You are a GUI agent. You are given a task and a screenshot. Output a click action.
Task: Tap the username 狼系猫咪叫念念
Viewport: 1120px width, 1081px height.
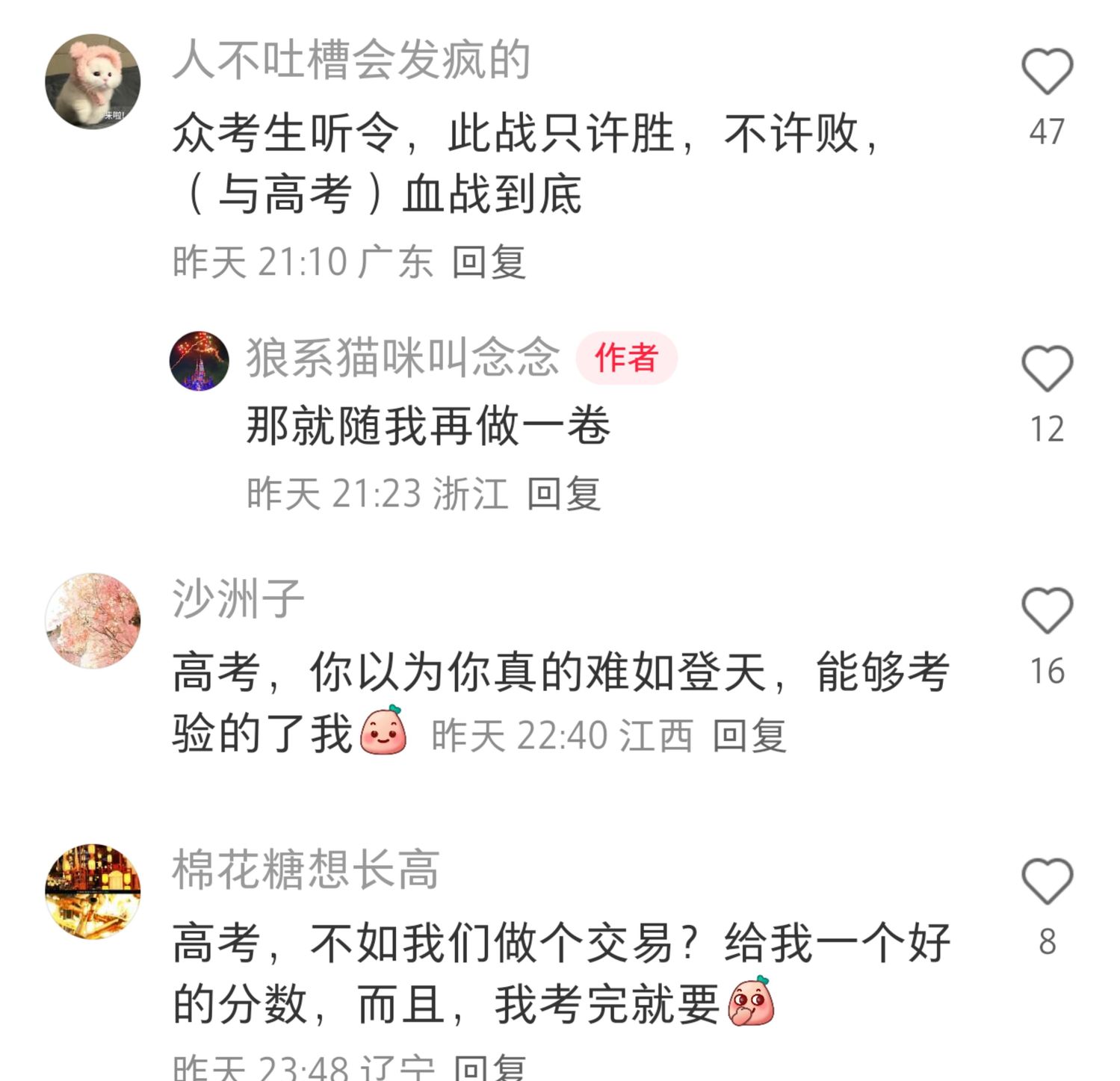tap(403, 357)
